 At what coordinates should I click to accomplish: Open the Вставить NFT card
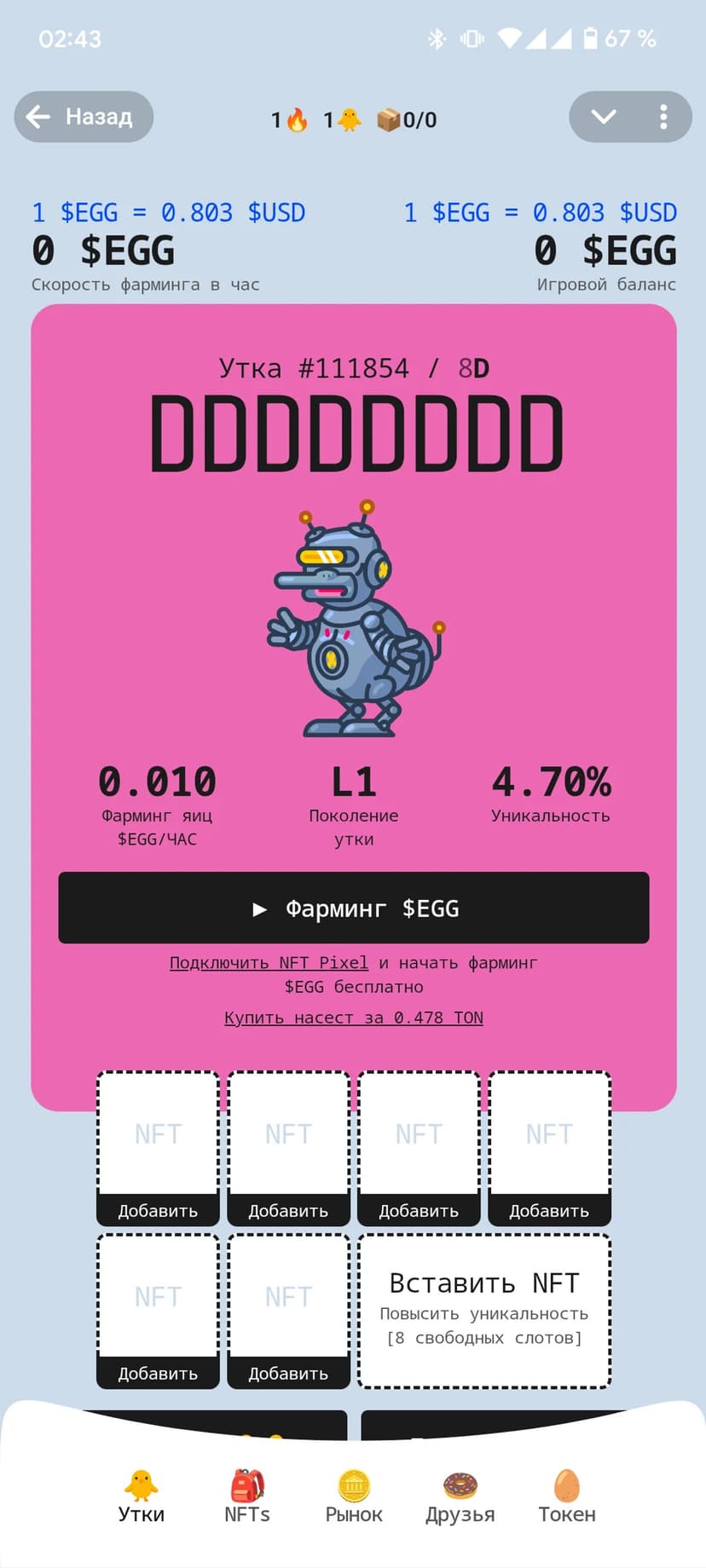pos(483,1311)
